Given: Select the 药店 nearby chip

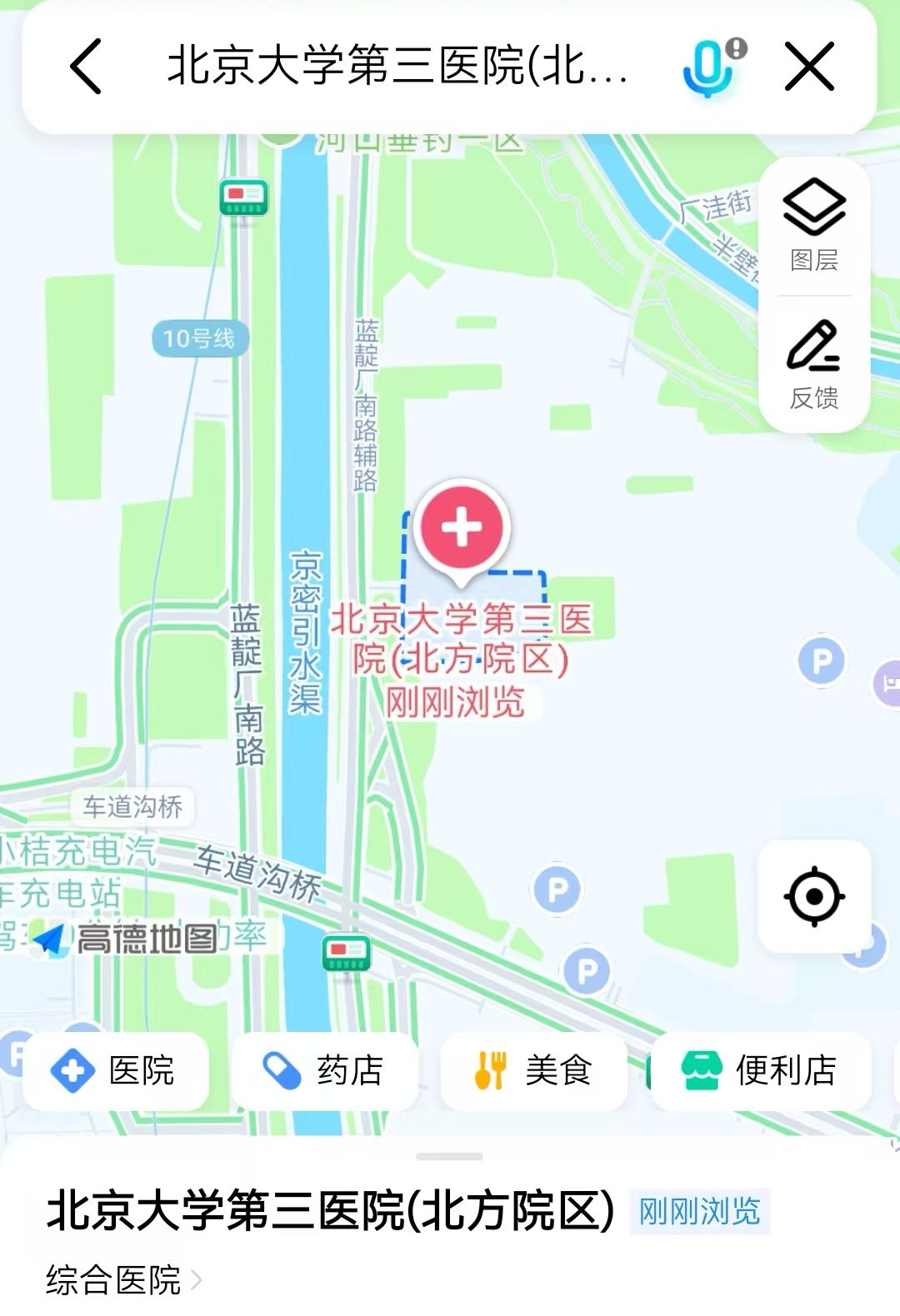Looking at the screenshot, I should point(324,1070).
